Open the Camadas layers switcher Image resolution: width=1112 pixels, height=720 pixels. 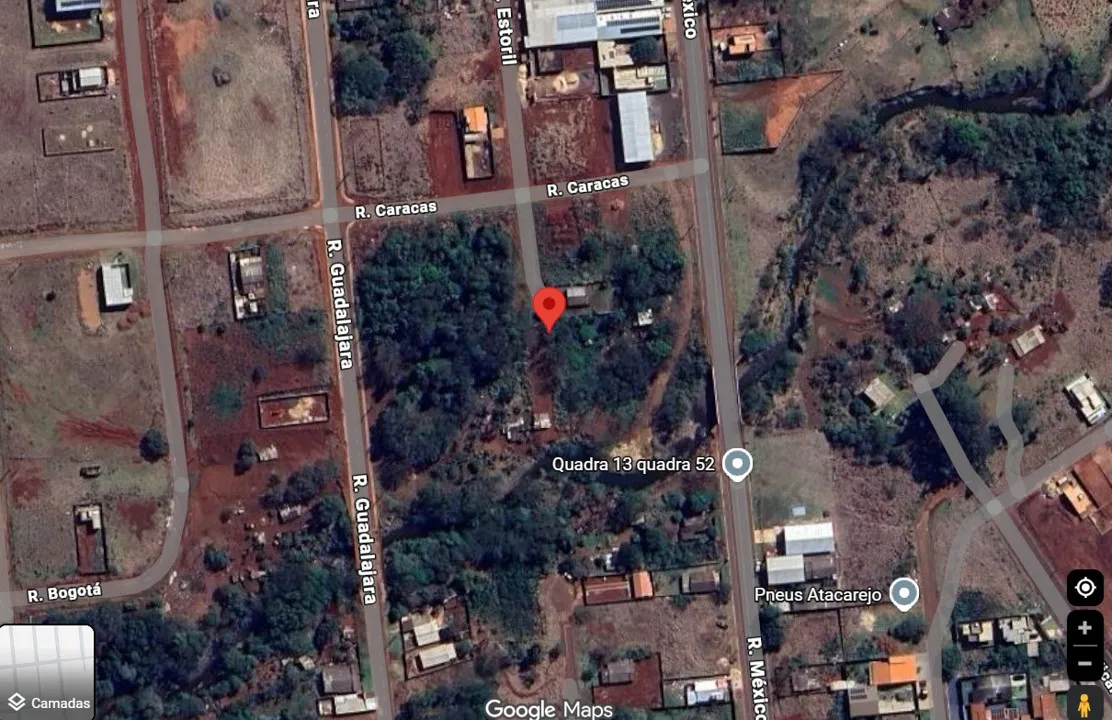47,672
